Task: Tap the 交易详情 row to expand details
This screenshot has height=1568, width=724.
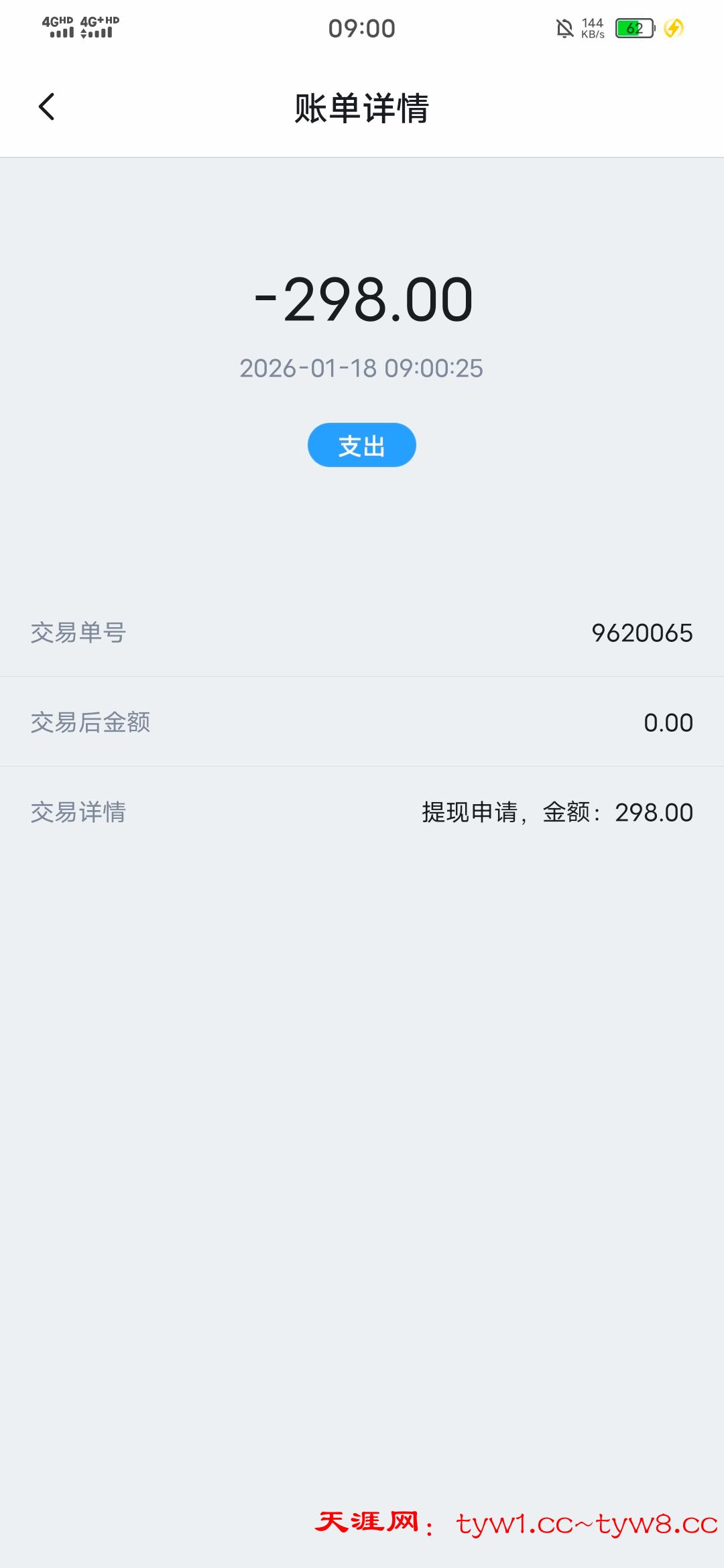Action: click(x=361, y=813)
